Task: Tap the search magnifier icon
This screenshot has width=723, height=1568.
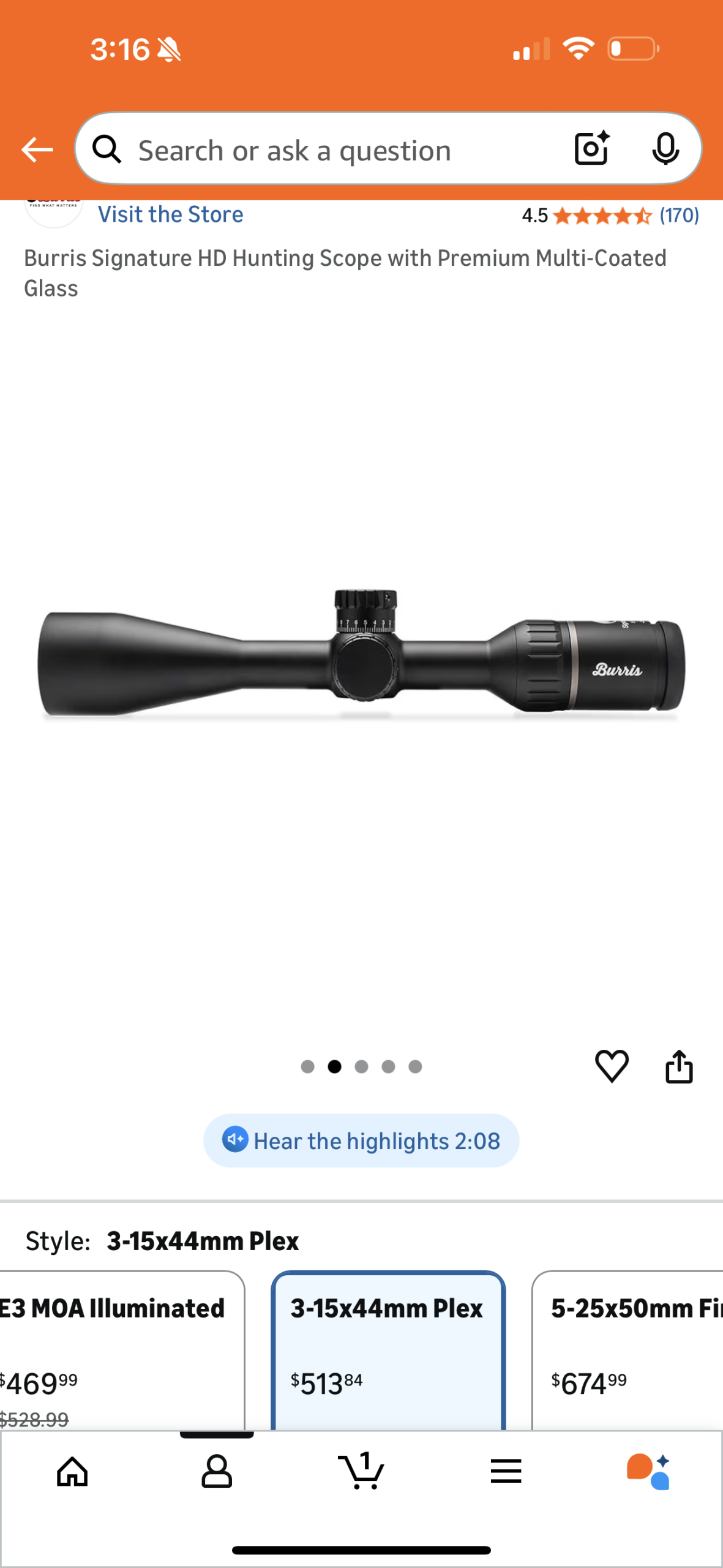Action: click(x=107, y=149)
